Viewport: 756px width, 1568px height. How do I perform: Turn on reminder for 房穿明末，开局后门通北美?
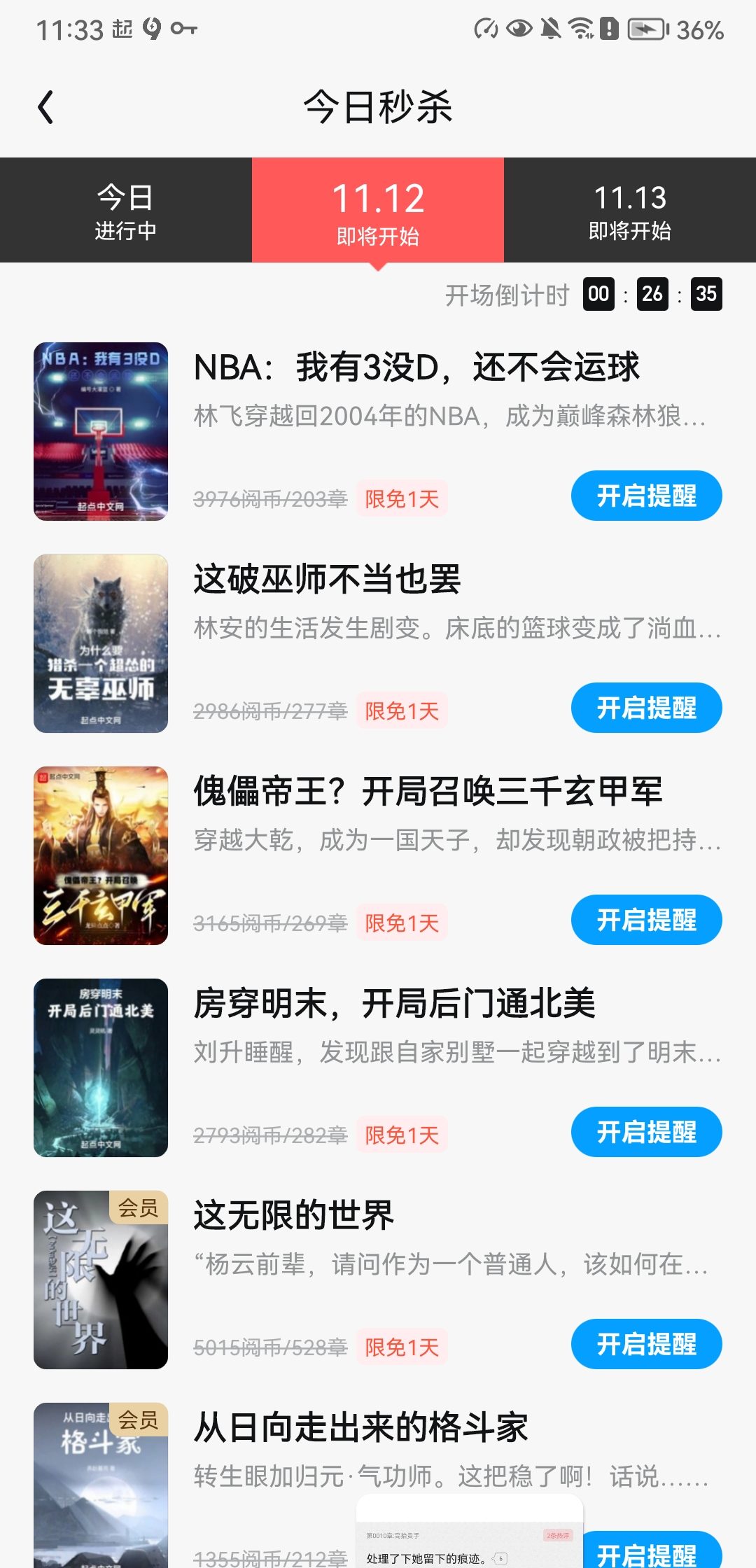click(x=646, y=1133)
